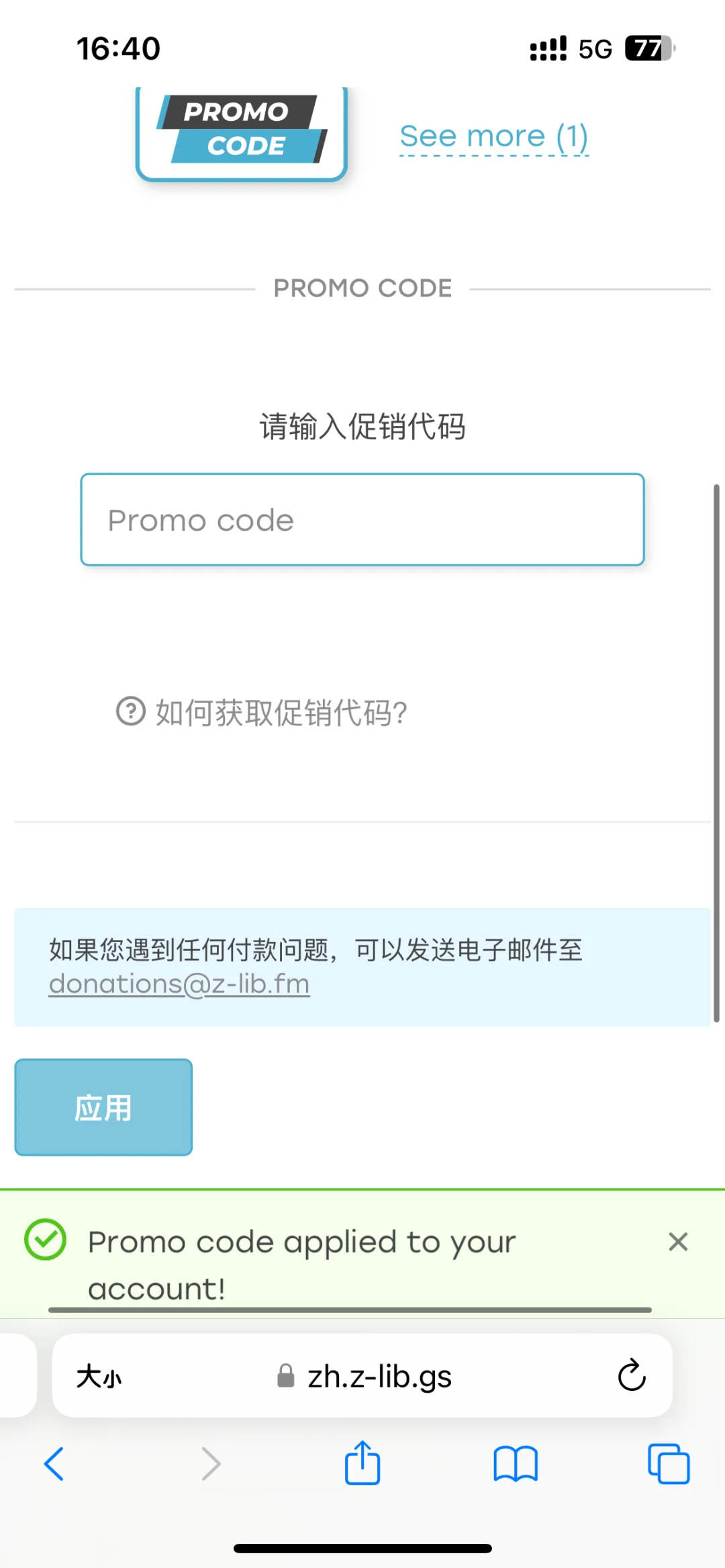The width and height of the screenshot is (725, 1568).
Task: Select the PROMO CODE payment option tile
Action: pos(242,133)
